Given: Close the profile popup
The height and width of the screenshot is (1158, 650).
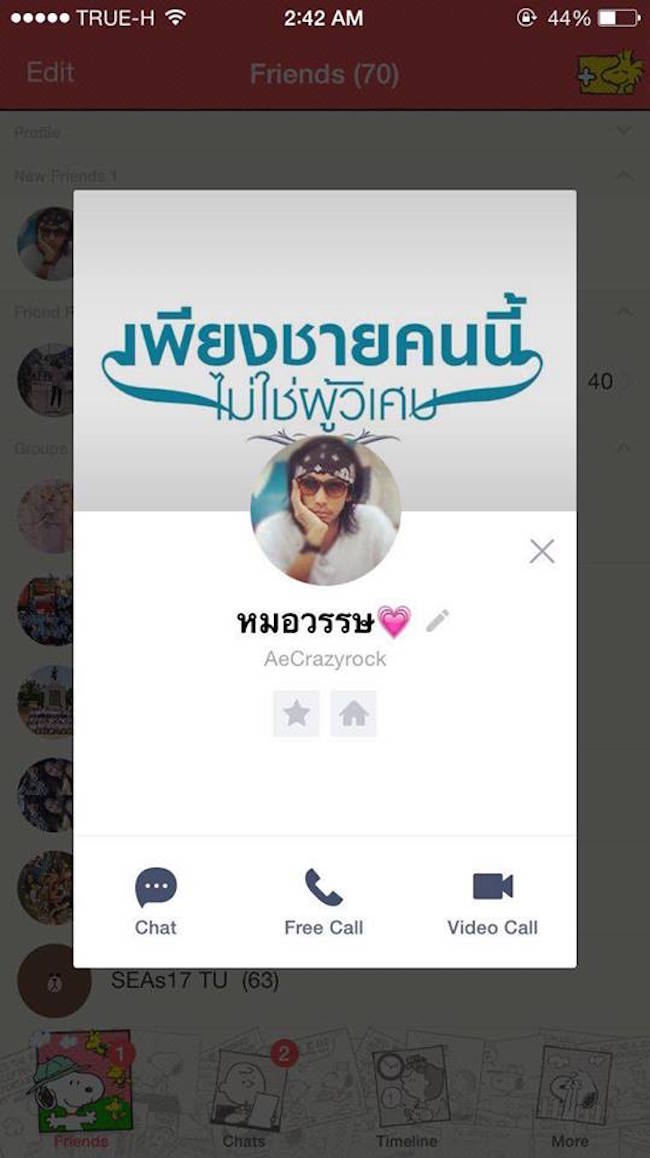Looking at the screenshot, I should [x=541, y=551].
